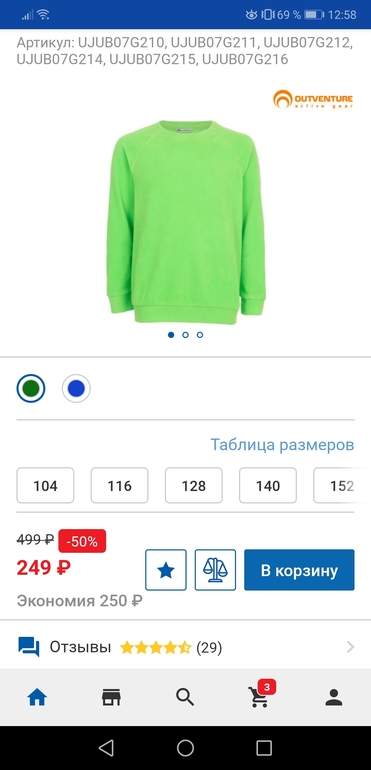Add item to favorites with the star

pyautogui.click(x=166, y=570)
